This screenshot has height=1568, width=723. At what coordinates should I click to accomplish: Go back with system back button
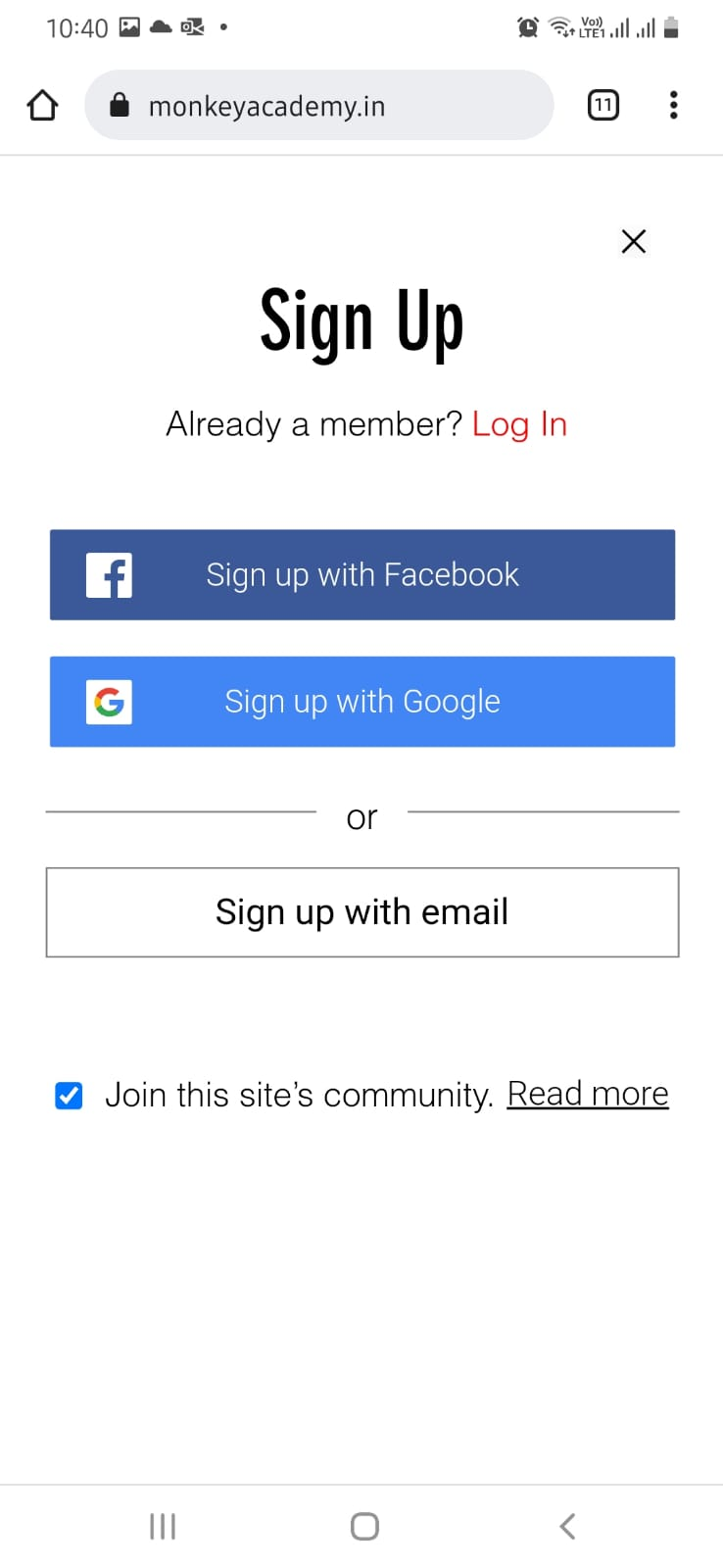coord(567,1526)
